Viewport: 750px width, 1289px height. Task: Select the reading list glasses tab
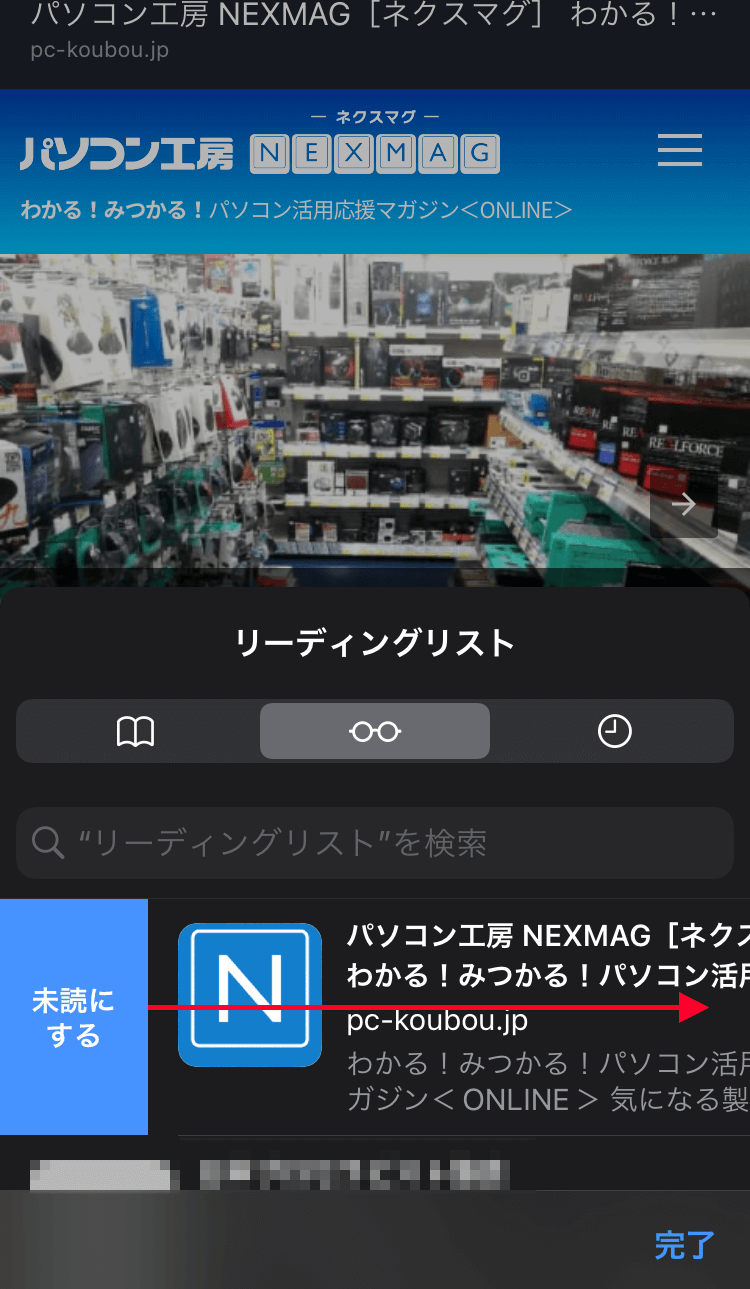tap(375, 732)
